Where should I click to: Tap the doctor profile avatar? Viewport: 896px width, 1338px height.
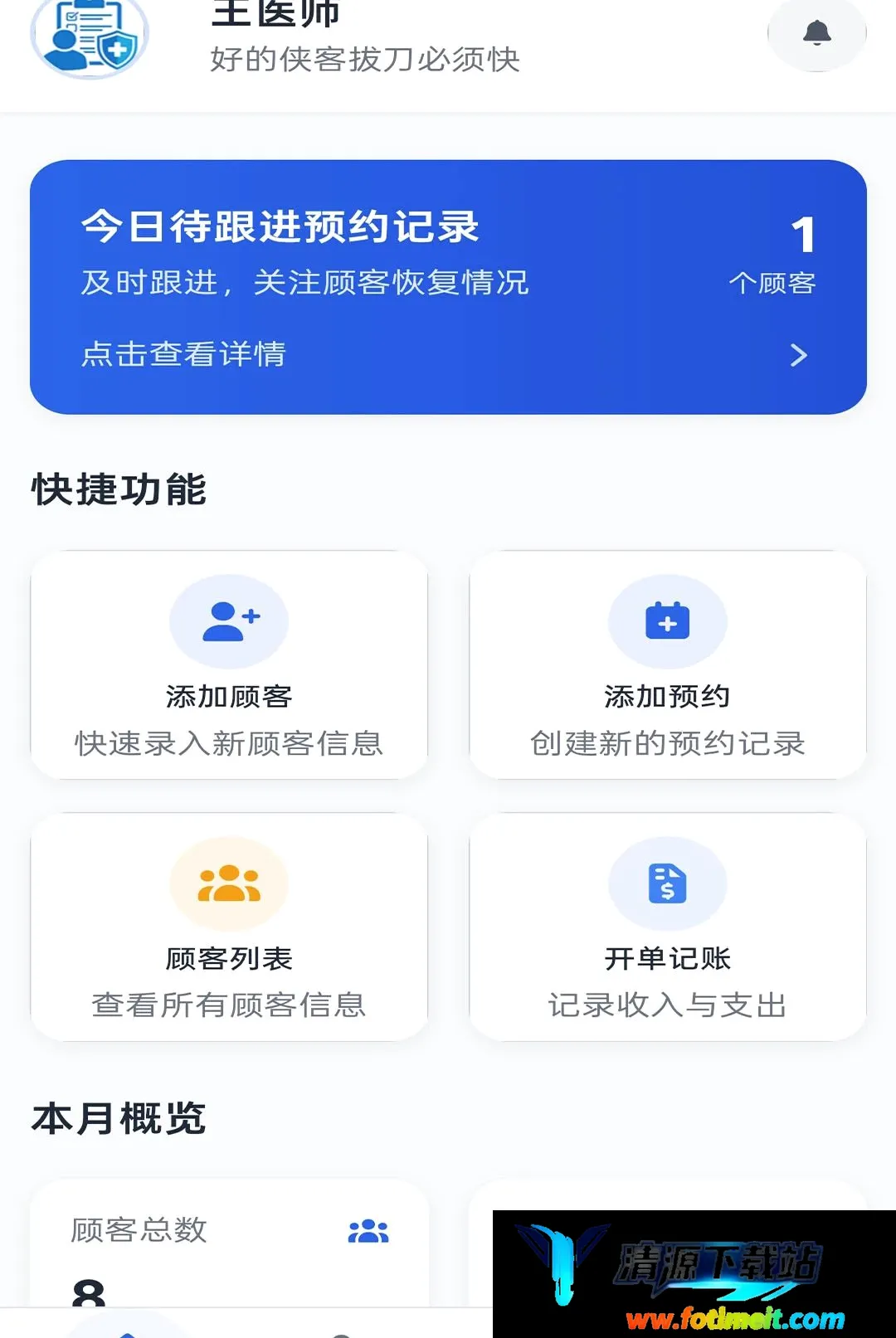[x=90, y=35]
